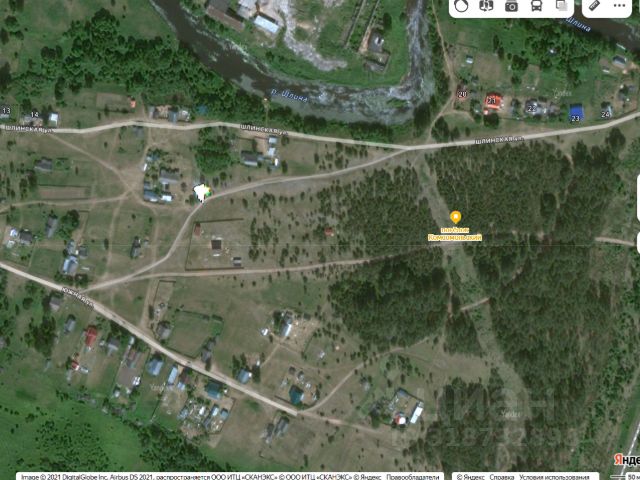Viewport: 640px width, 480px height.
Task: Activate the ruler measuring tool
Action: (x=595, y=6)
